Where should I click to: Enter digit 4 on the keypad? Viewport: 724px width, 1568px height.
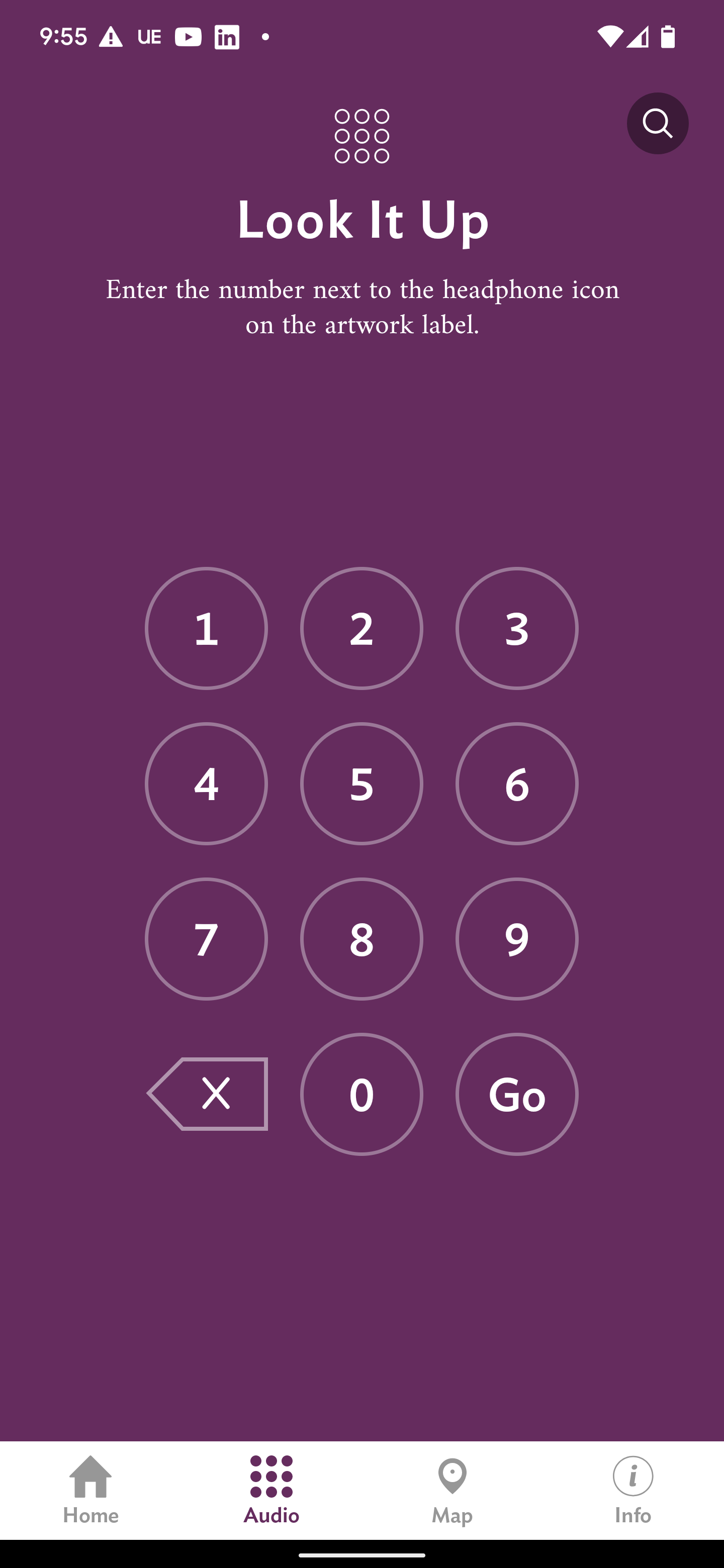[206, 783]
